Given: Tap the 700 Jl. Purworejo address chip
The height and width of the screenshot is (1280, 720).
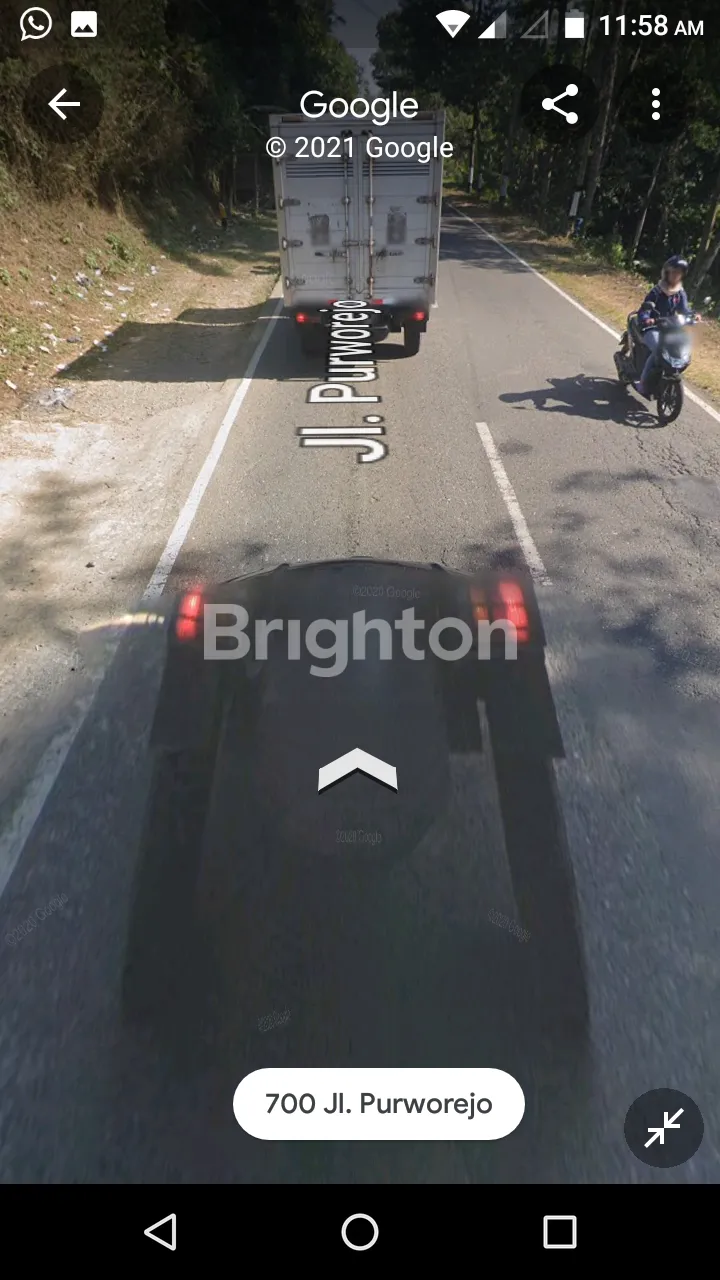Looking at the screenshot, I should point(378,1104).
